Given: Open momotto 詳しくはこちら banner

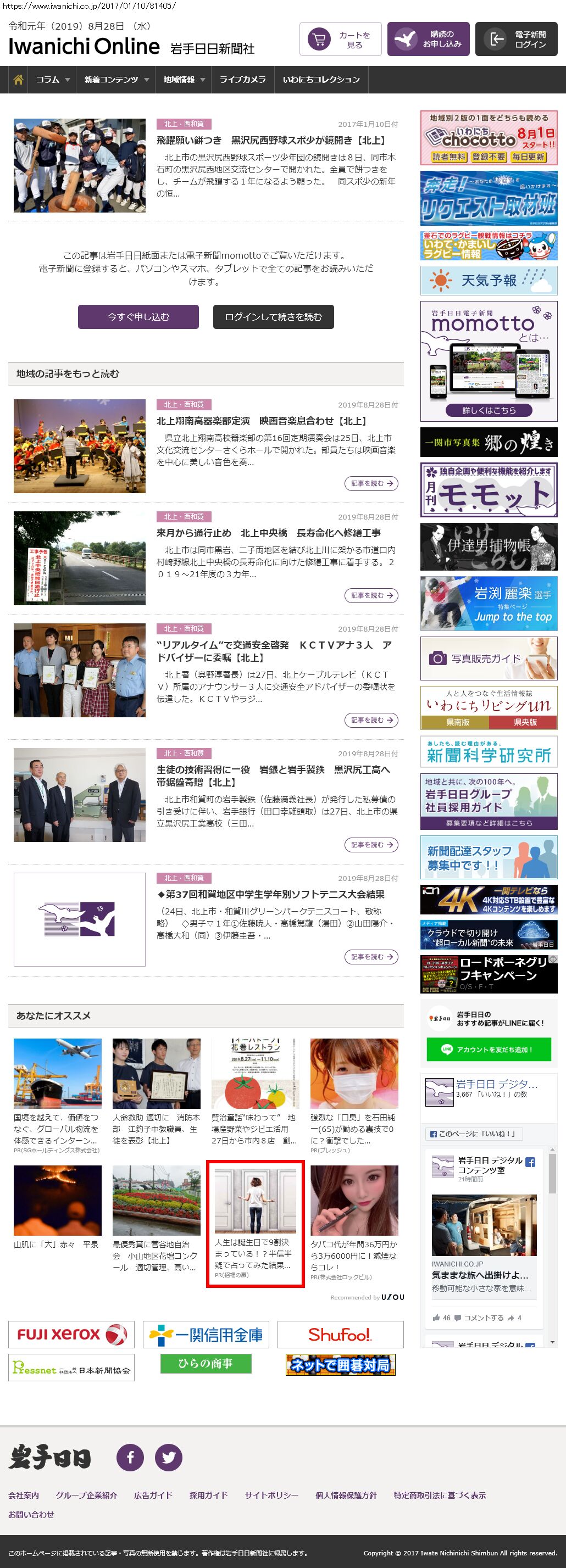Looking at the screenshot, I should click(x=489, y=410).
